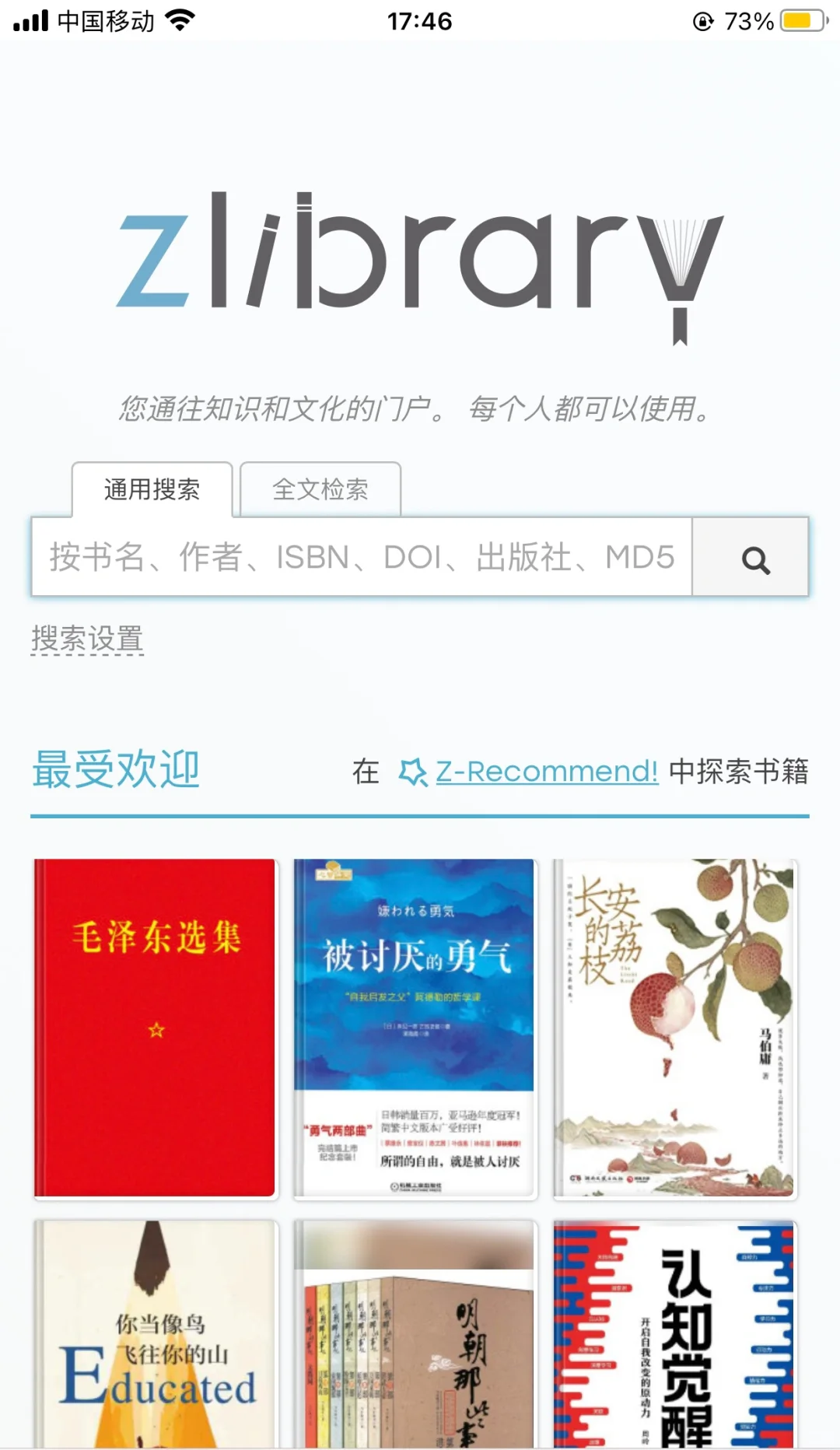View the 认知觉醒 book

click(x=674, y=1333)
